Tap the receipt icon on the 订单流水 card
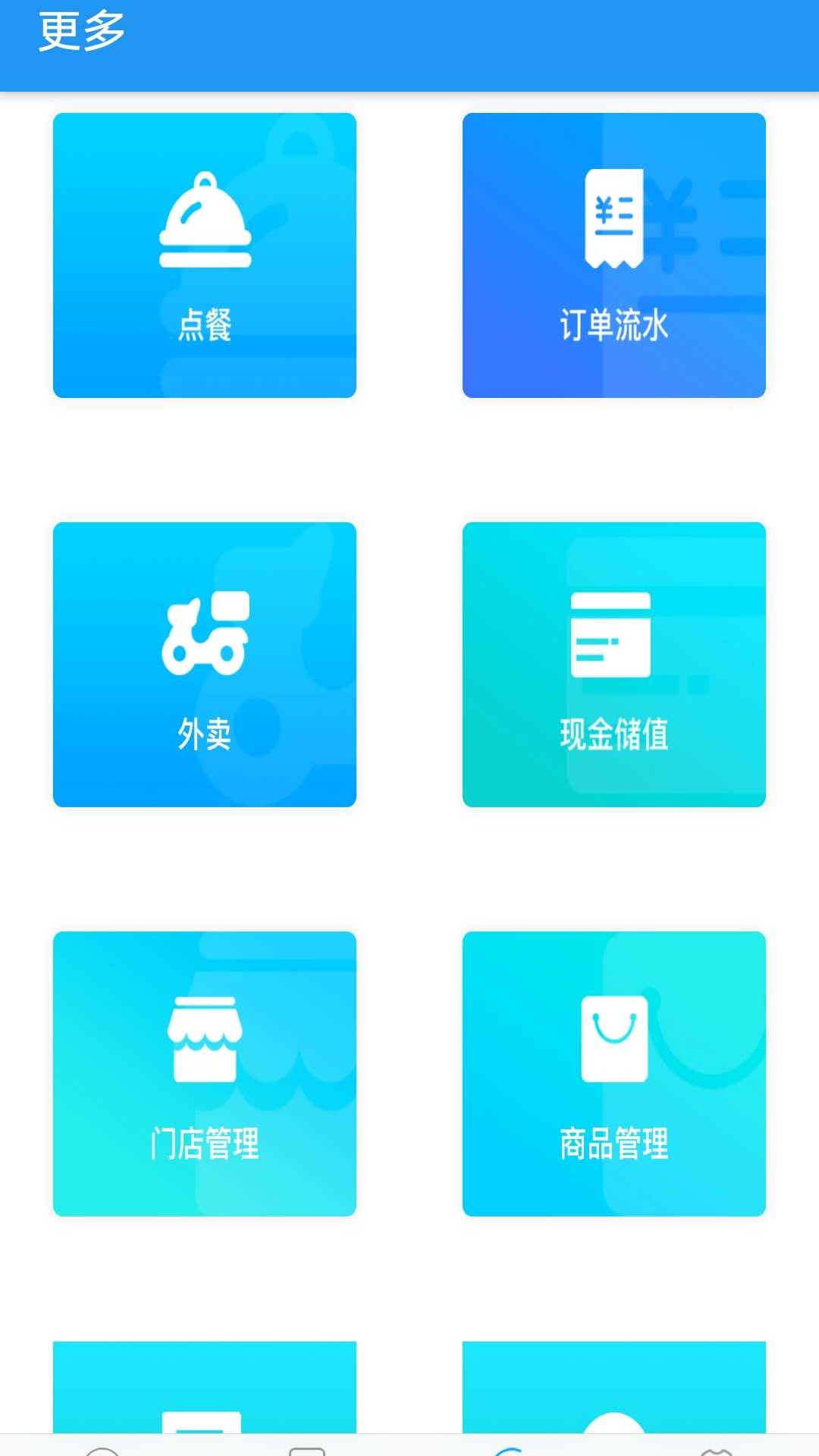 [614, 220]
